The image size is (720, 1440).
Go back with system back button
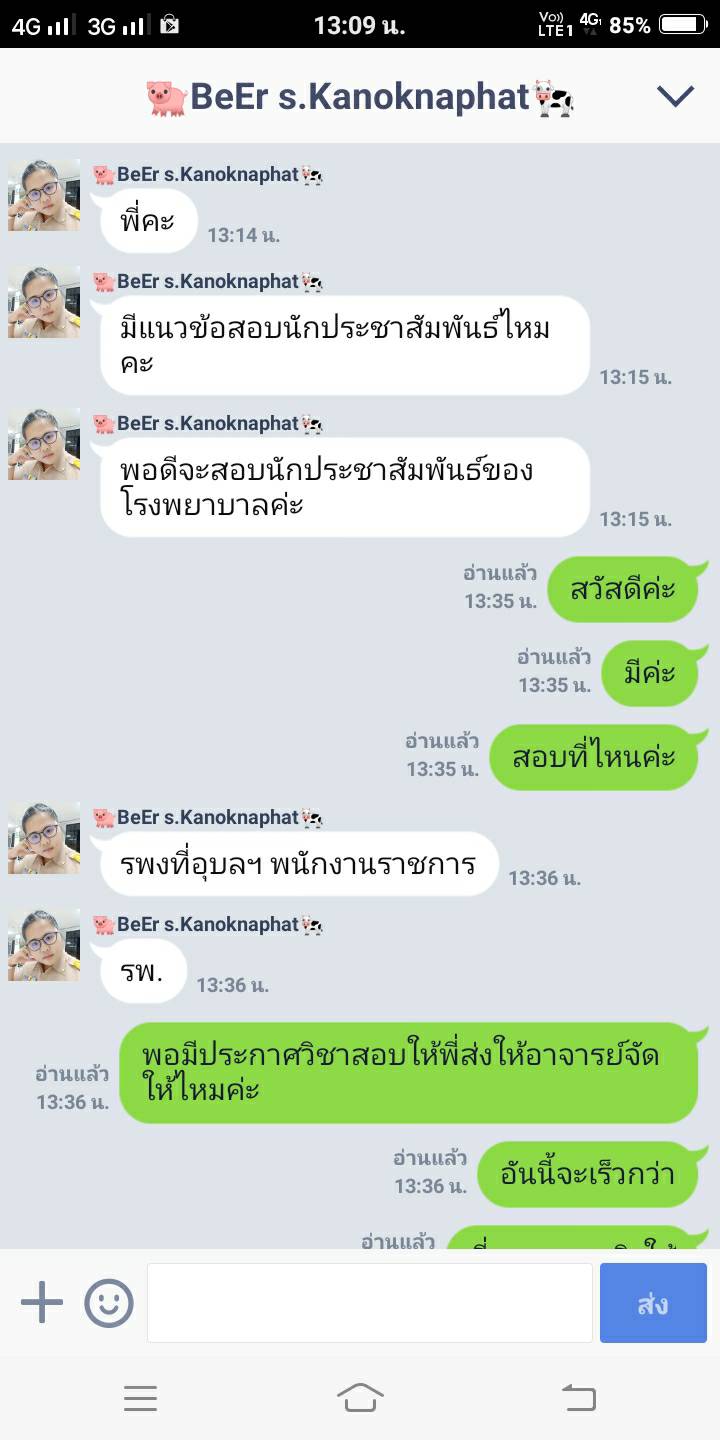pyautogui.click(x=578, y=1398)
